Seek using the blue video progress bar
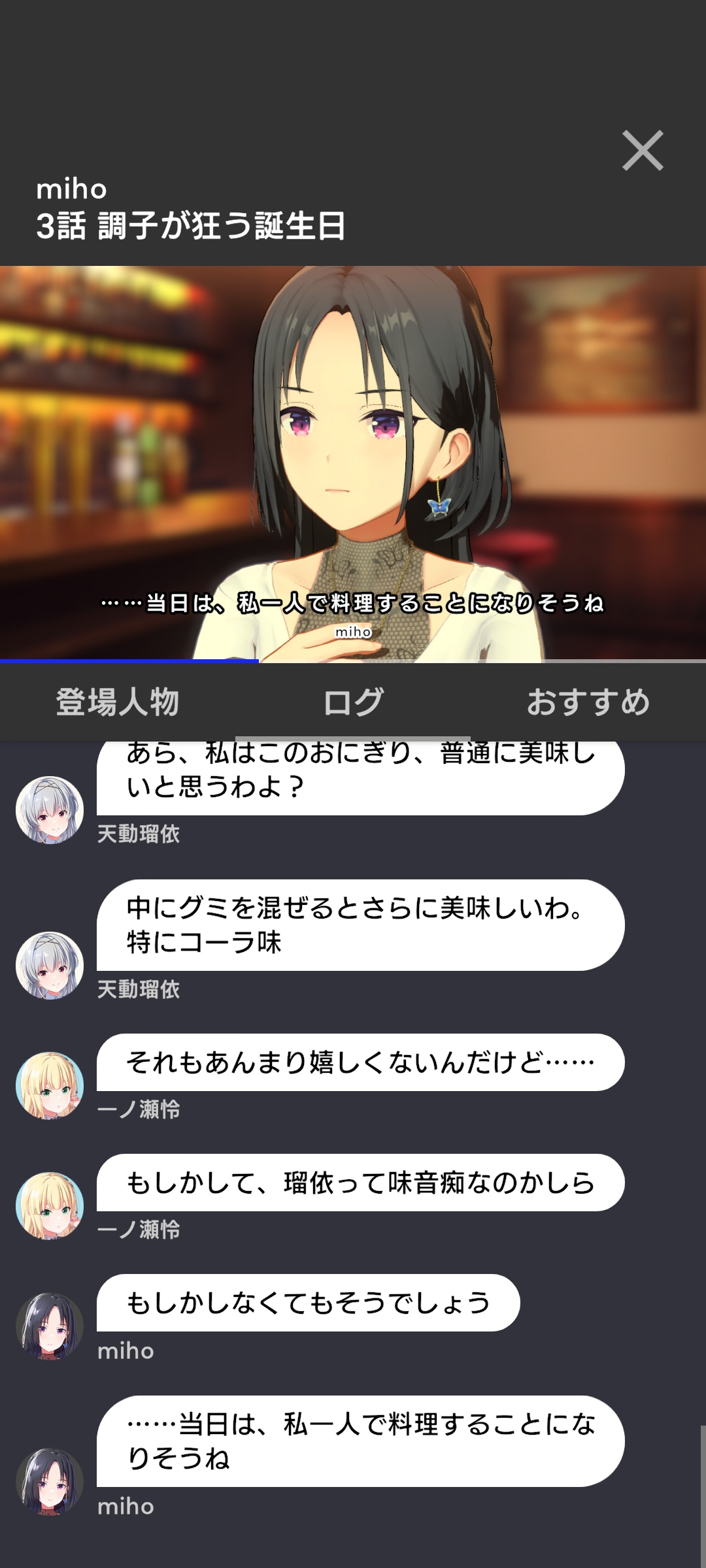The image size is (706, 1568). [353, 661]
